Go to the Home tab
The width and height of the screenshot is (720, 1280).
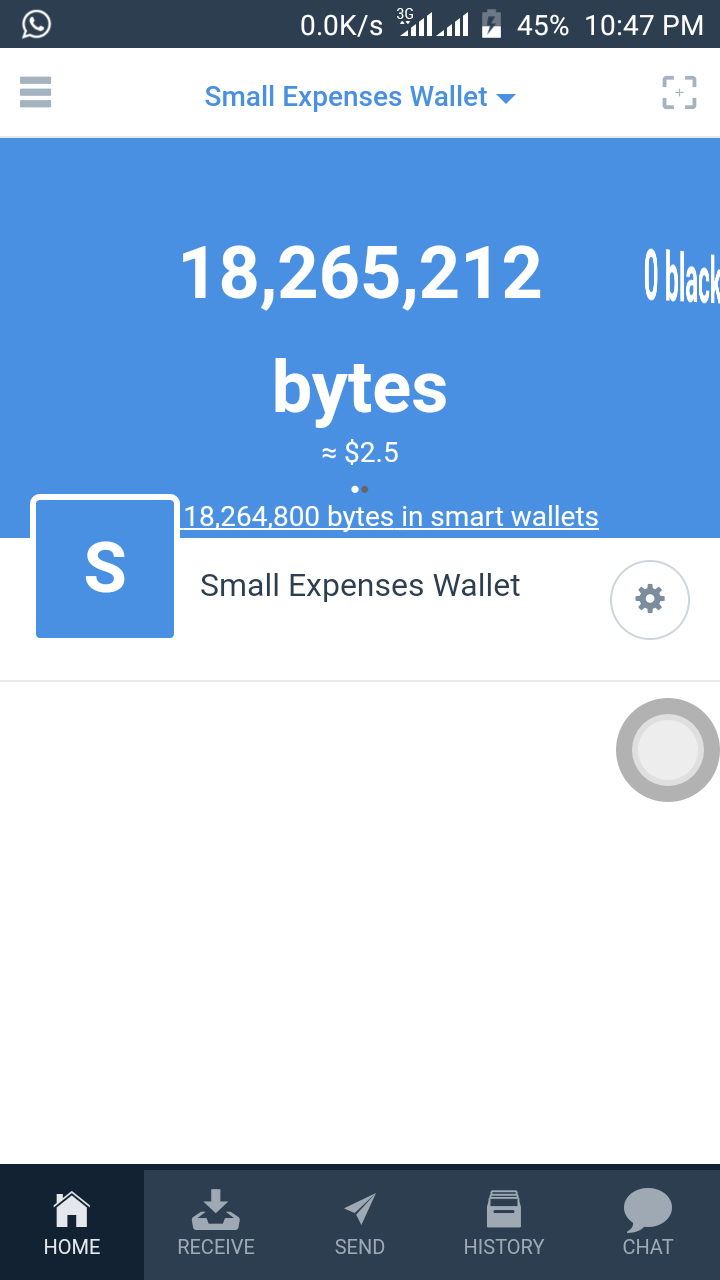[72, 1223]
